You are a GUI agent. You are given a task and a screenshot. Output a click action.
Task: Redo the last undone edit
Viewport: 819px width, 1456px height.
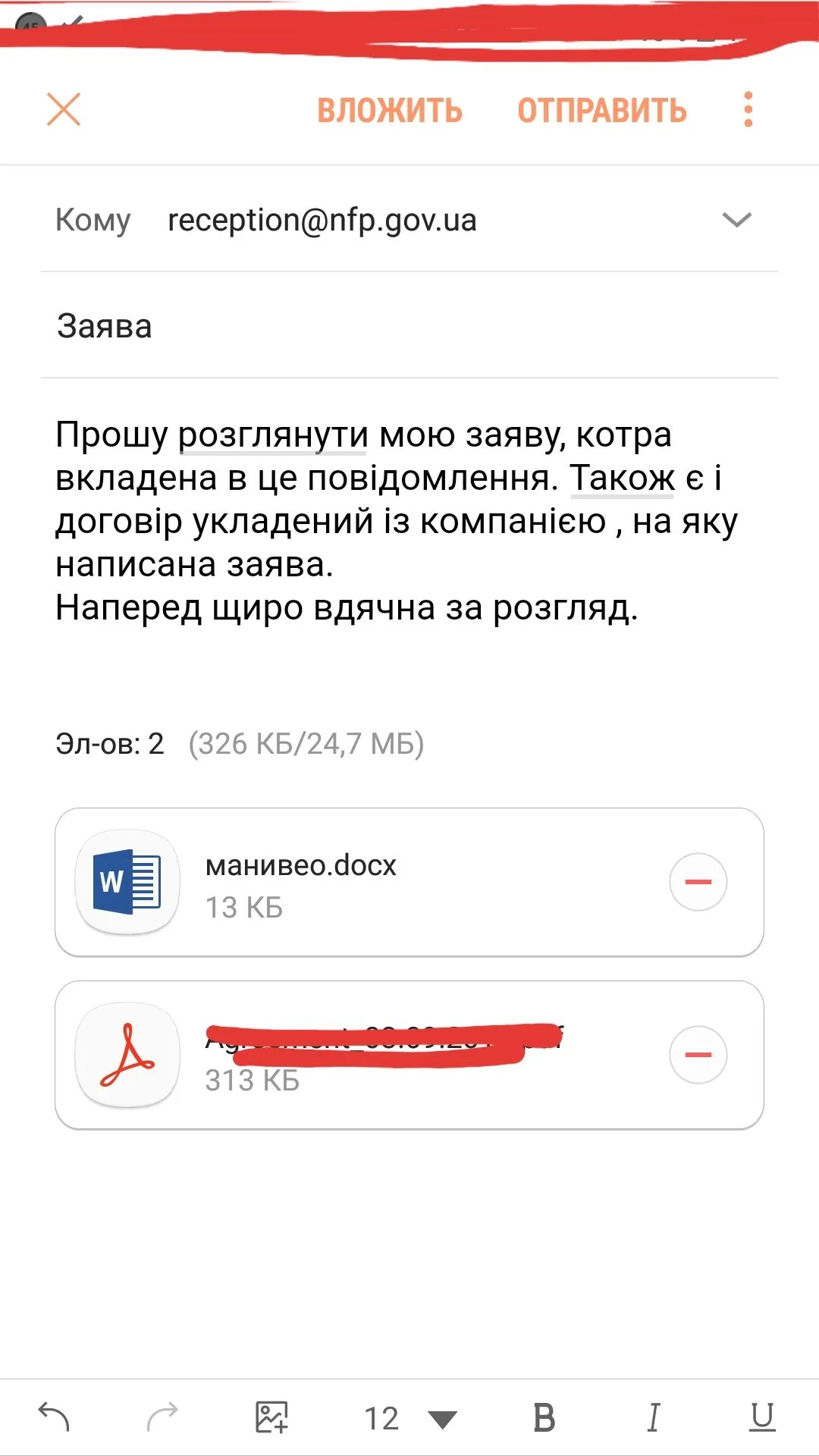click(162, 1417)
